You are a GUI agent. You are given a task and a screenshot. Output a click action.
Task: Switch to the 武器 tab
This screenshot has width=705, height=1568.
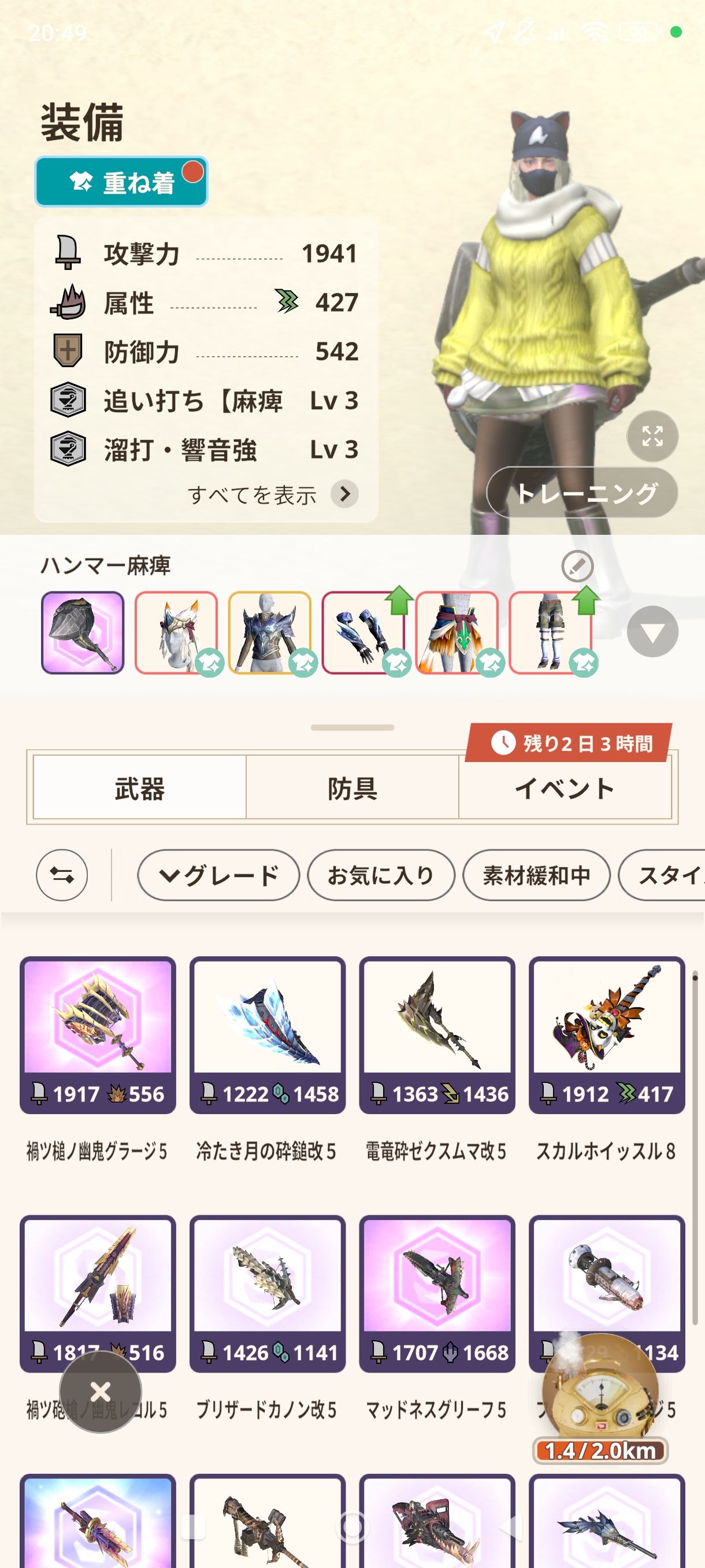point(139,787)
